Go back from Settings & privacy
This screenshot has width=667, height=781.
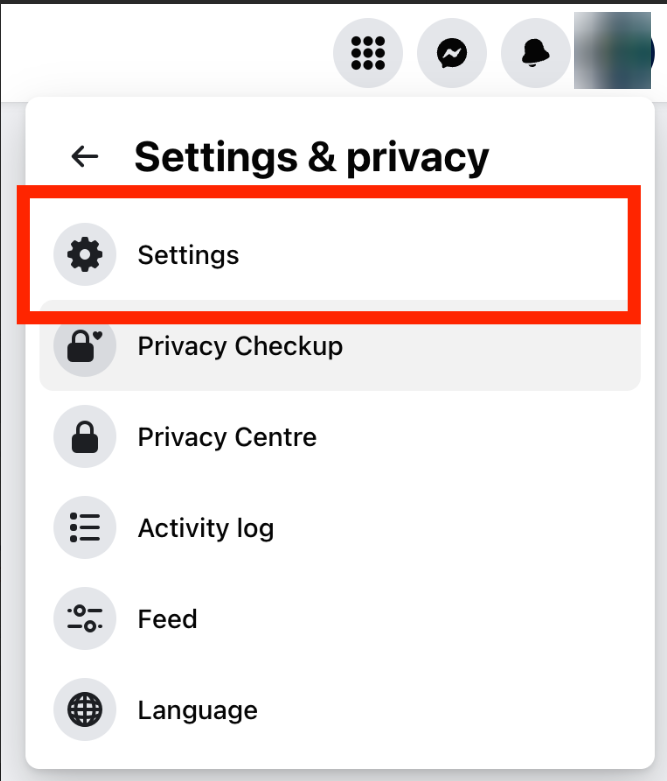85,156
